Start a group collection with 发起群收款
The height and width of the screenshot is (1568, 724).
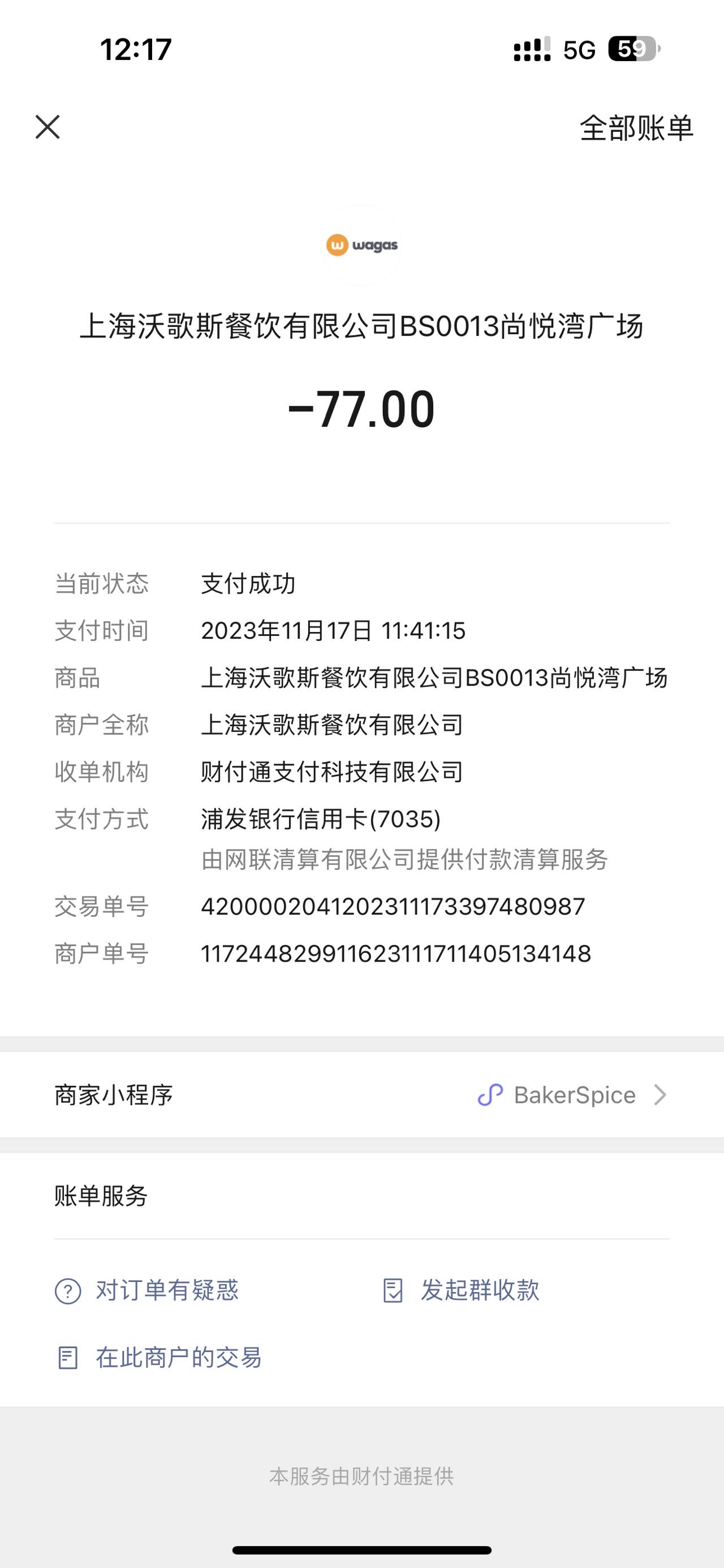[x=461, y=1290]
